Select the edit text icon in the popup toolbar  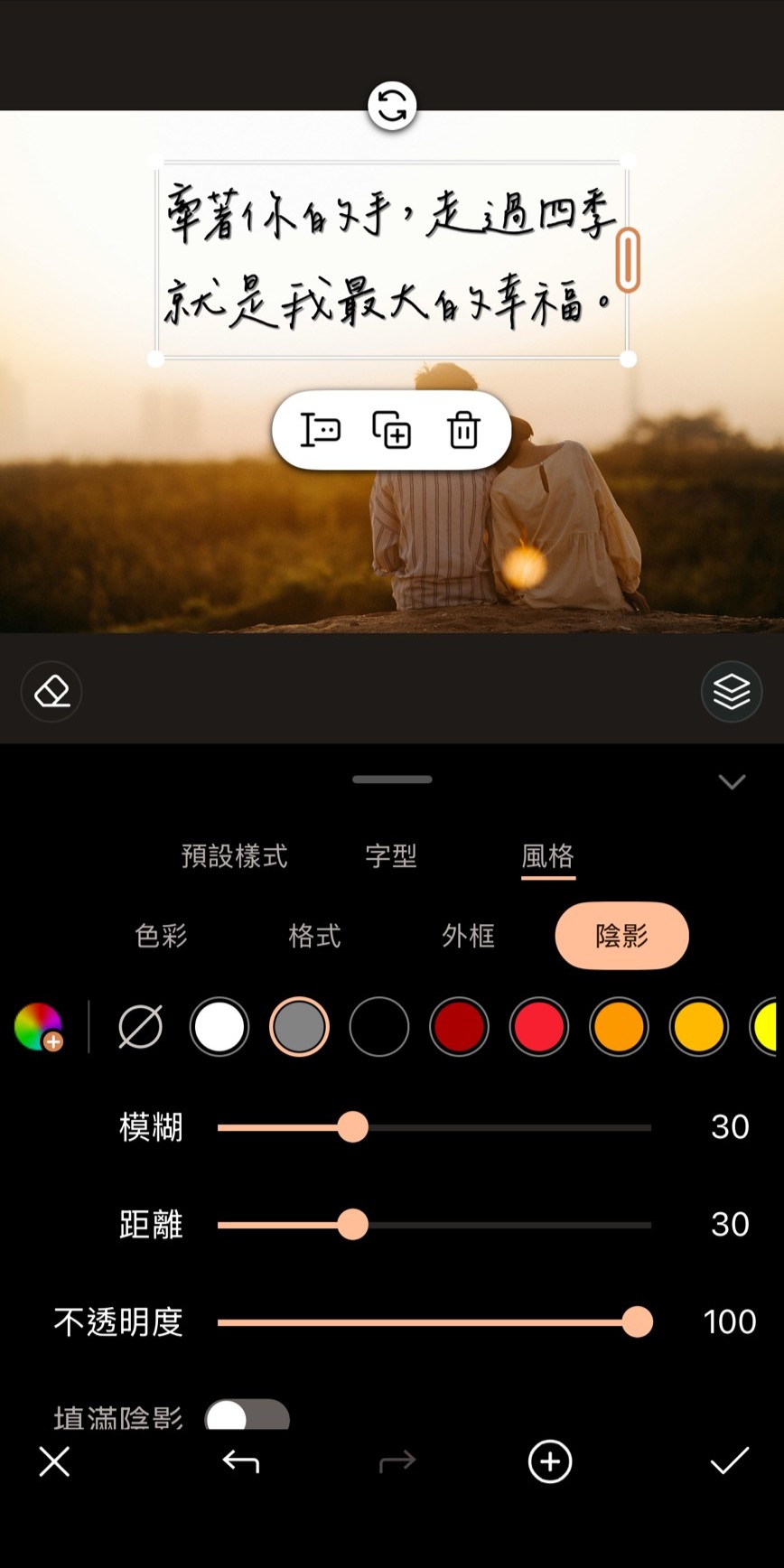322,431
